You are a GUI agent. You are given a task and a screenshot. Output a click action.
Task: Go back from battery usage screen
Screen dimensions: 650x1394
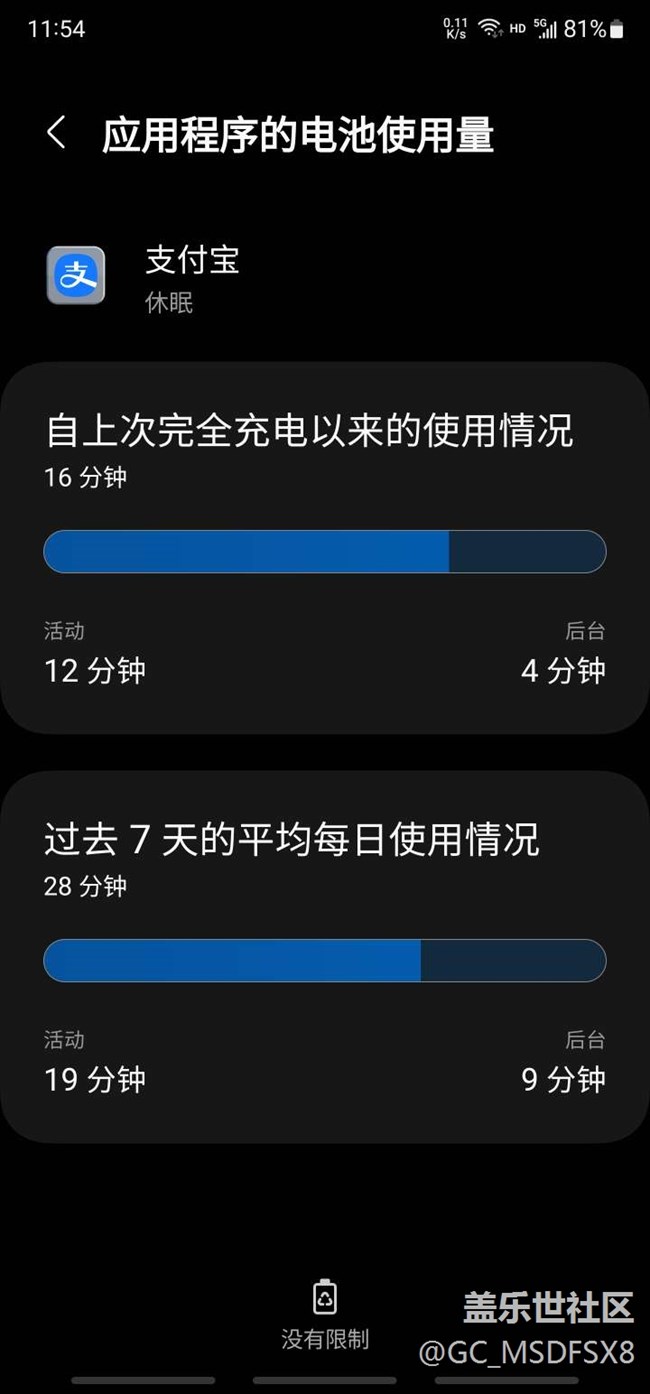pos(57,133)
